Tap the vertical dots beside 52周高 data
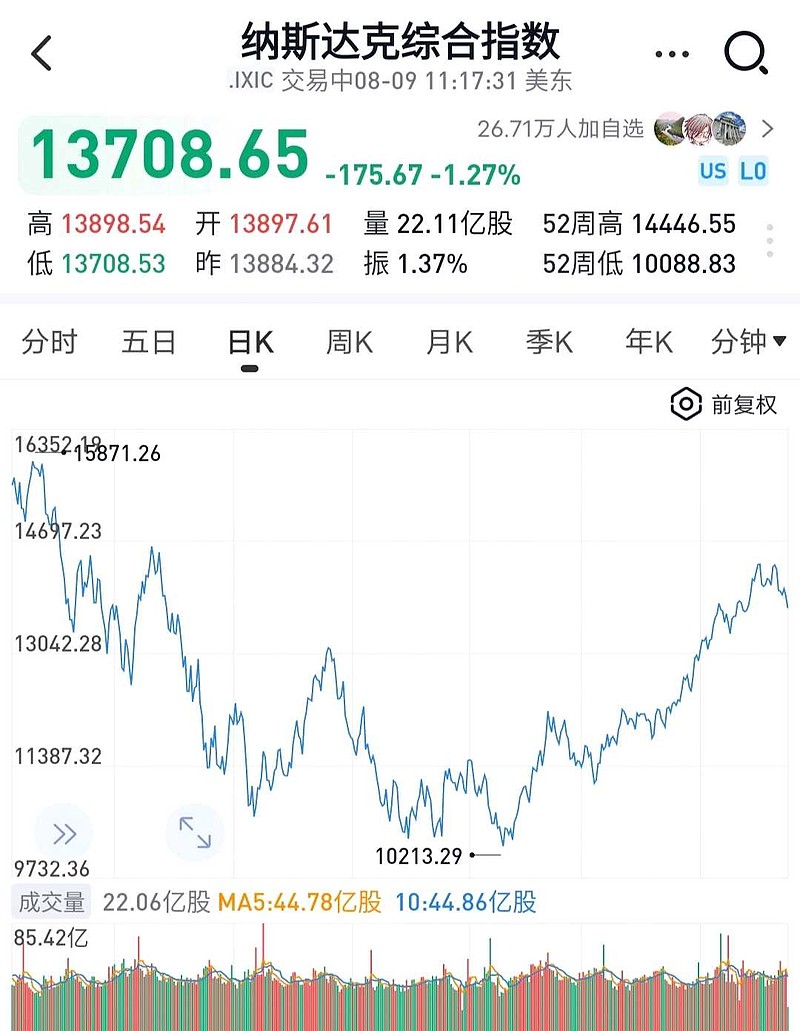Viewport: 800px width, 1031px height. click(770, 240)
